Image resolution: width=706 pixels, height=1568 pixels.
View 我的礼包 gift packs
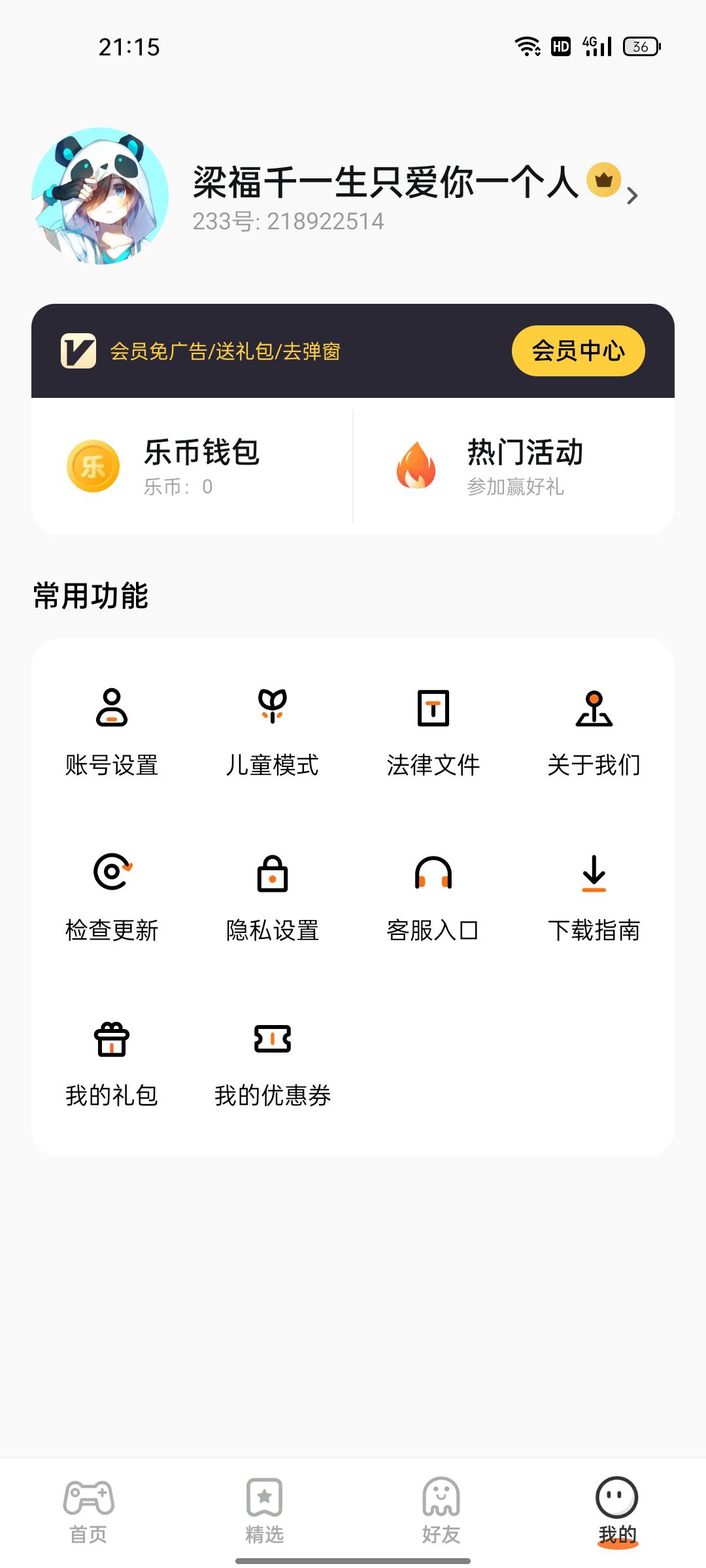click(x=112, y=1062)
